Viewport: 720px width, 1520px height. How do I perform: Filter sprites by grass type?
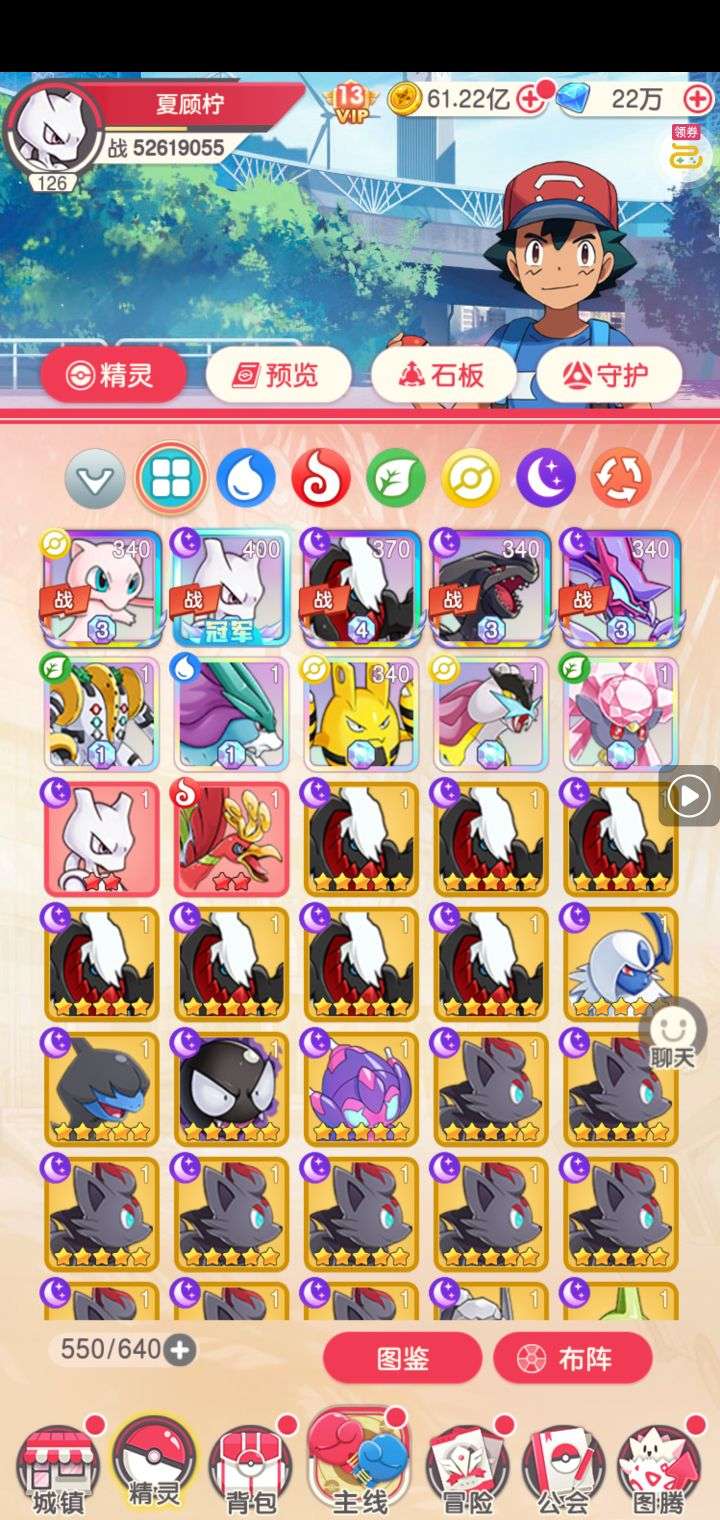click(x=395, y=478)
